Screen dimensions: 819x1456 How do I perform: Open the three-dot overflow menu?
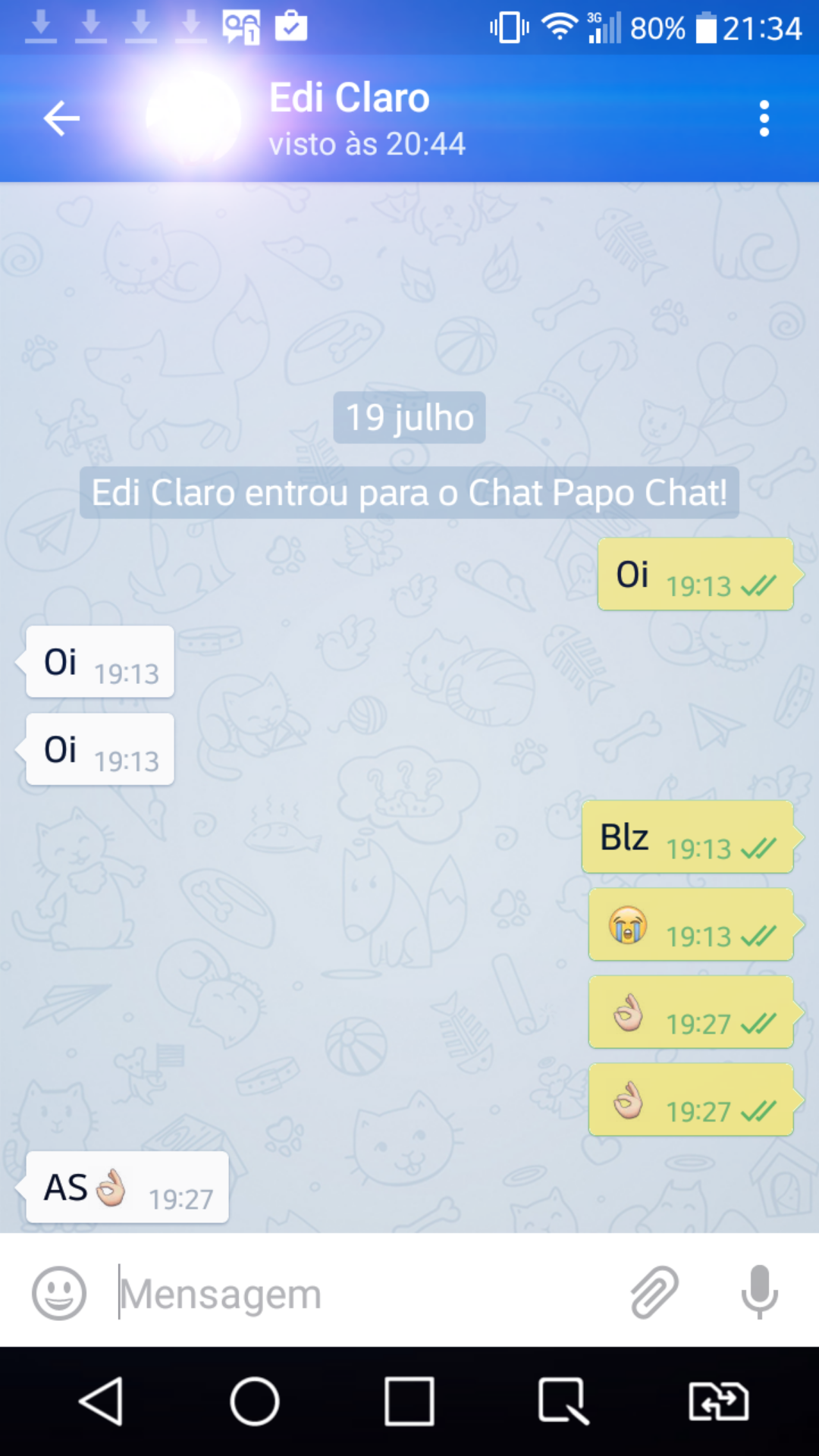tap(764, 118)
